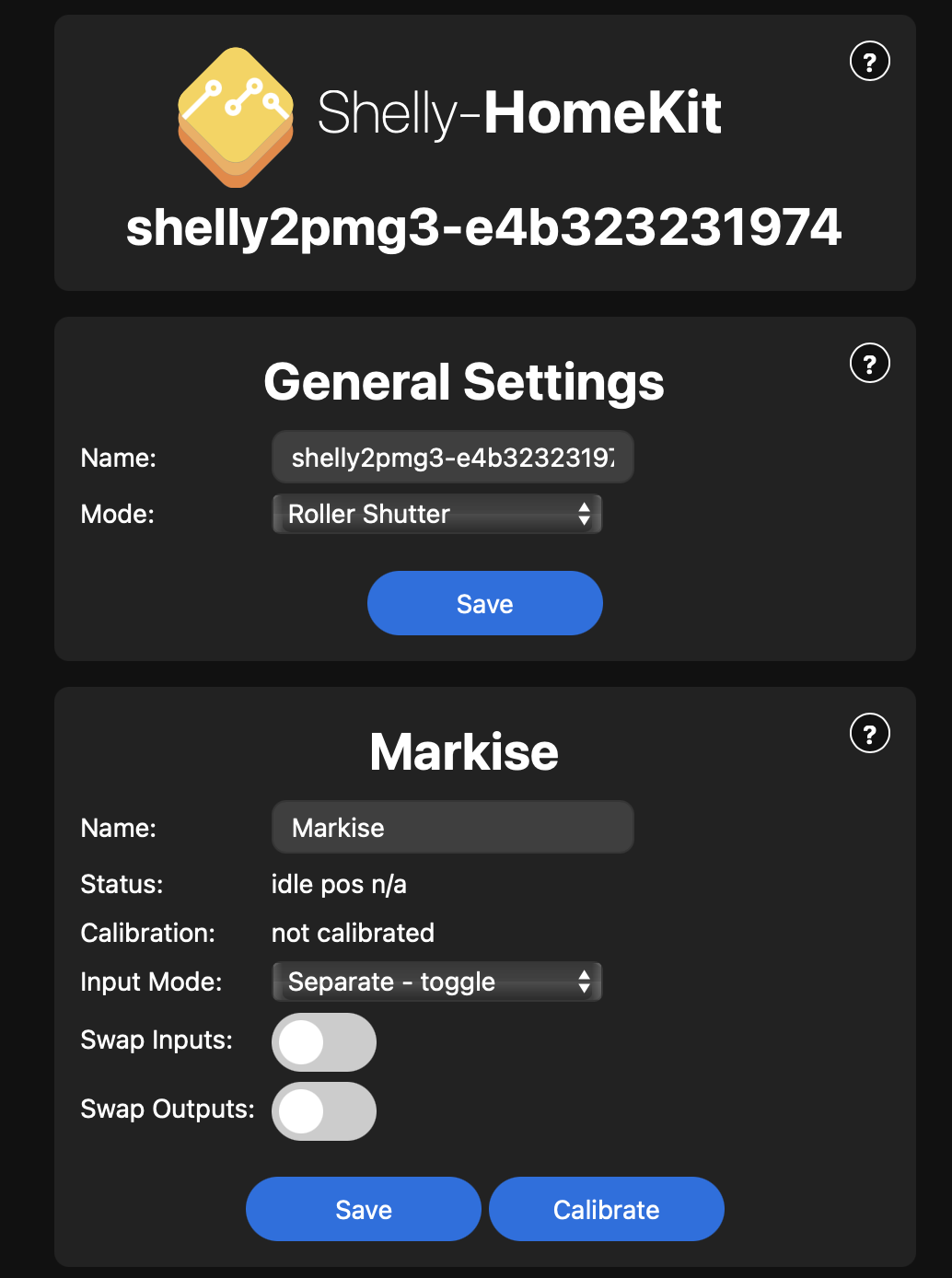Open the Input Mode dropdown
This screenshot has height=1278, width=952.
tap(437, 982)
